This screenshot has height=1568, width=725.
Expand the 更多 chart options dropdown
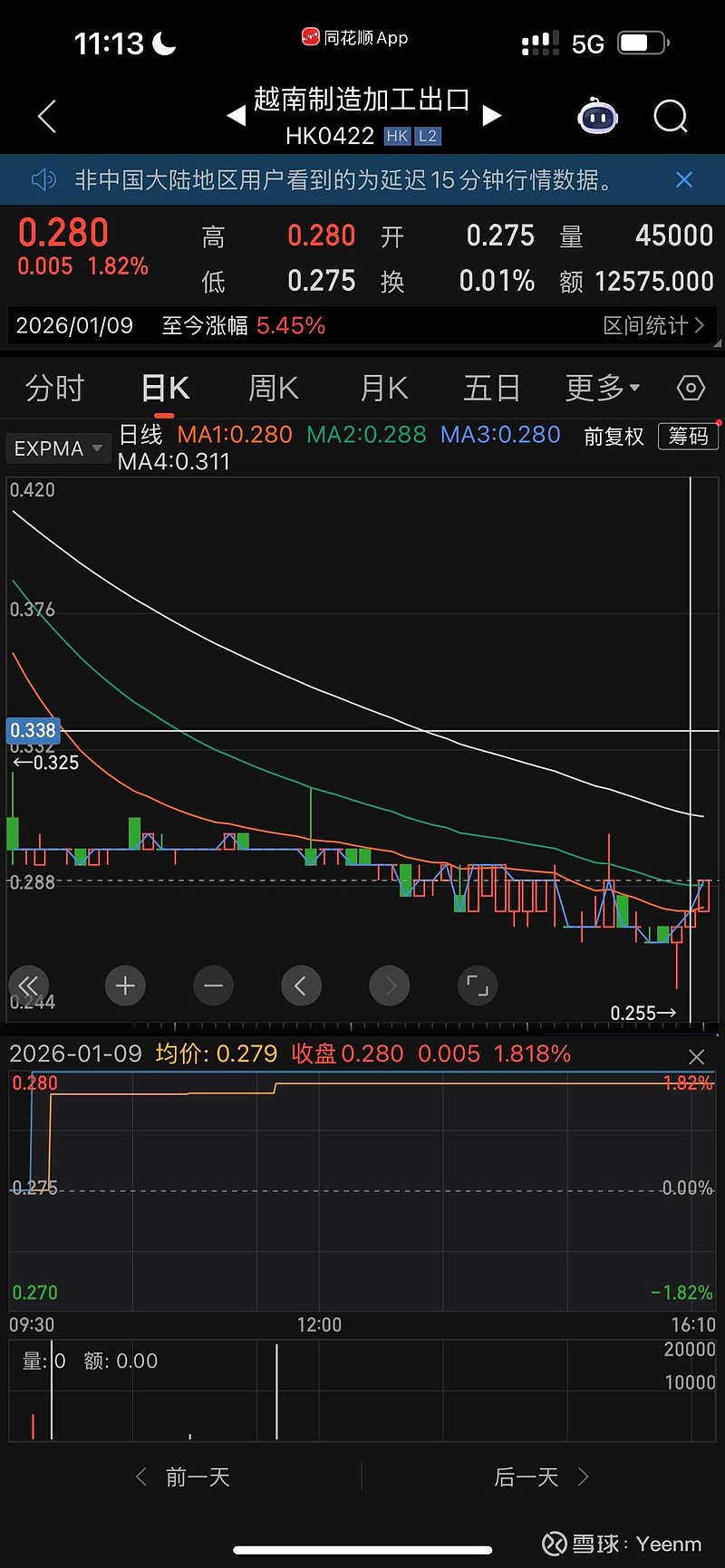602,389
